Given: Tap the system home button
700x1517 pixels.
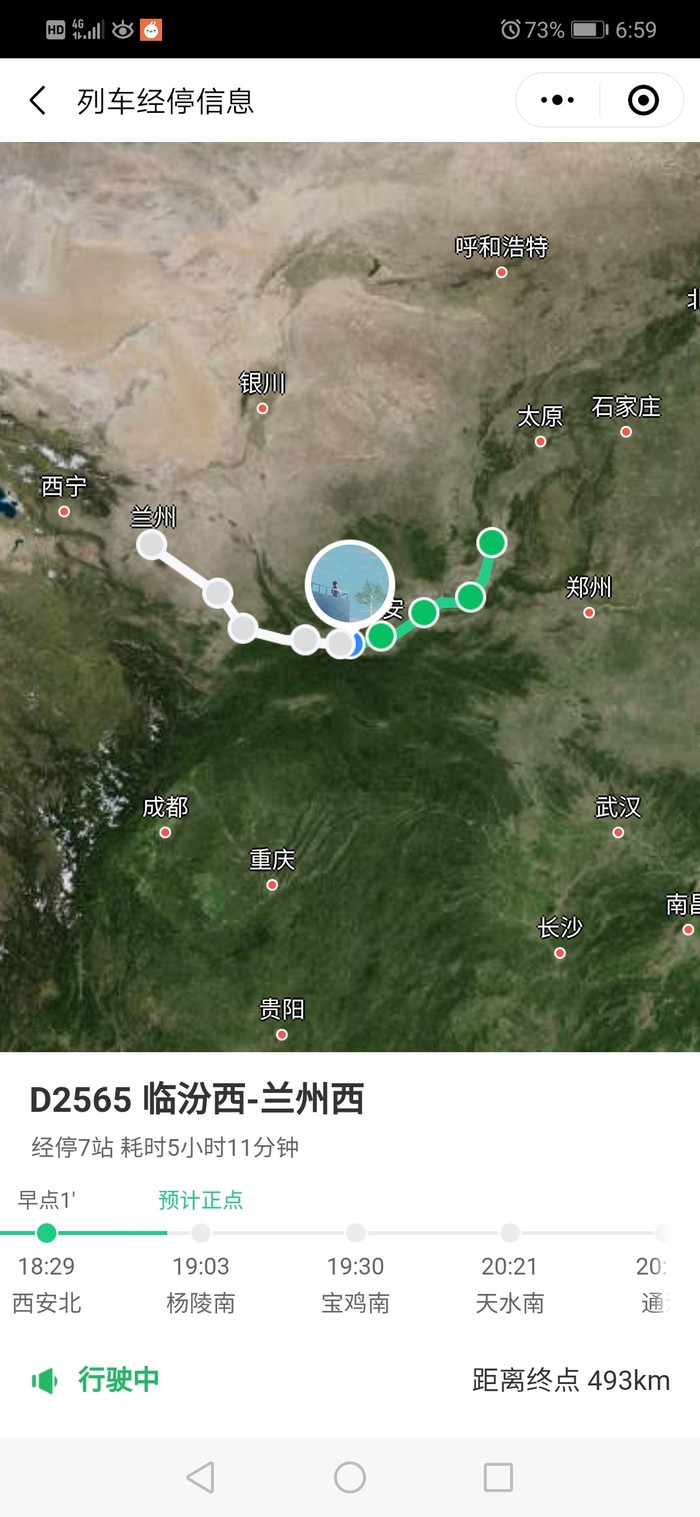Looking at the screenshot, I should 350,1477.
